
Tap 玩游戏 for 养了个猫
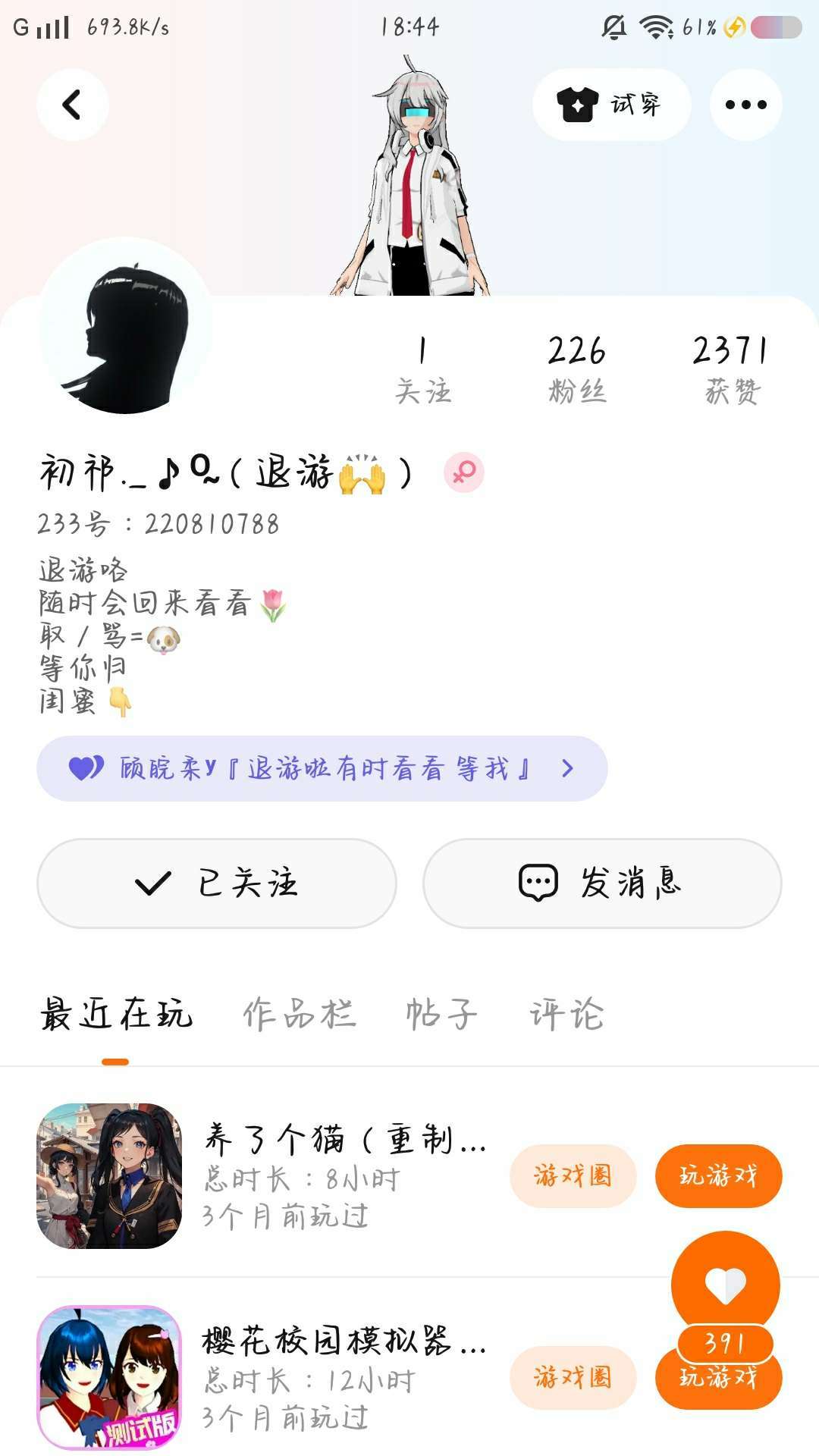click(x=718, y=1176)
